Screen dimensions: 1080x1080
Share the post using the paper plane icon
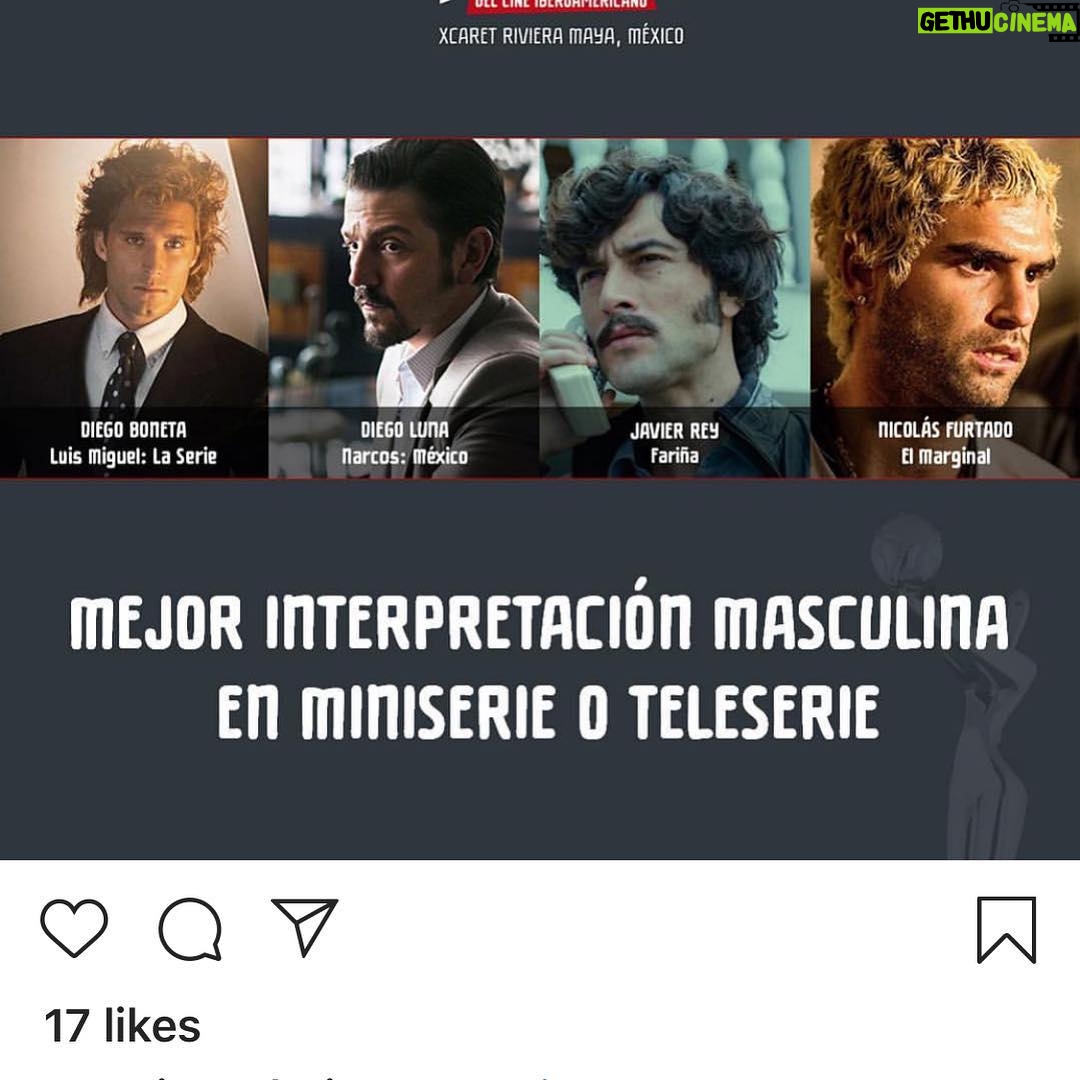click(305, 927)
